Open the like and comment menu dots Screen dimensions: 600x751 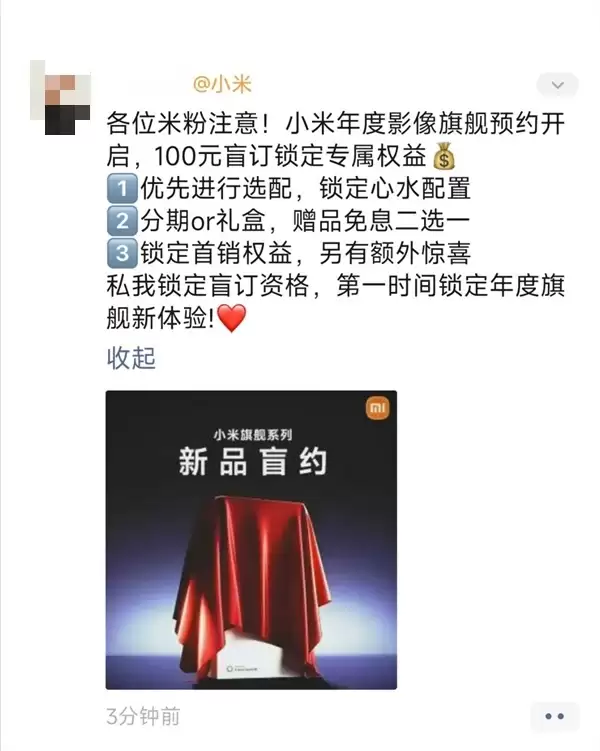point(555,715)
